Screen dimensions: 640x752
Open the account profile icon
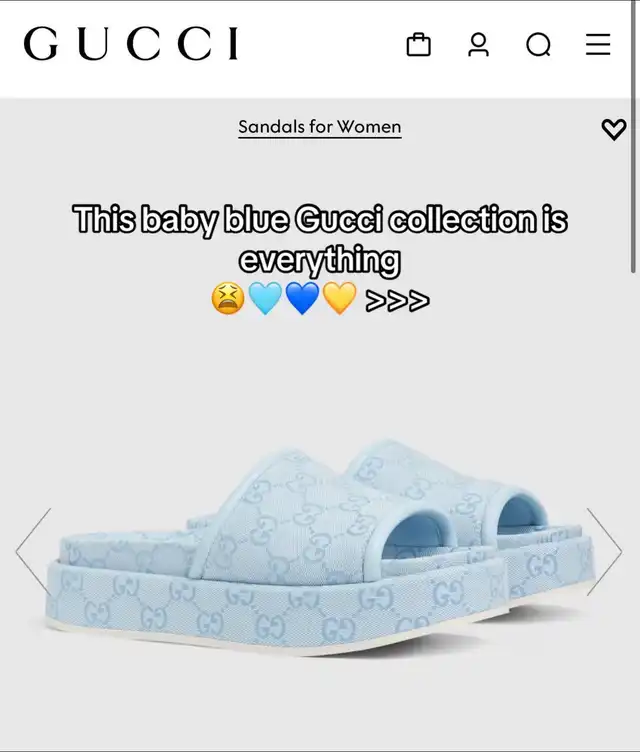pos(478,45)
